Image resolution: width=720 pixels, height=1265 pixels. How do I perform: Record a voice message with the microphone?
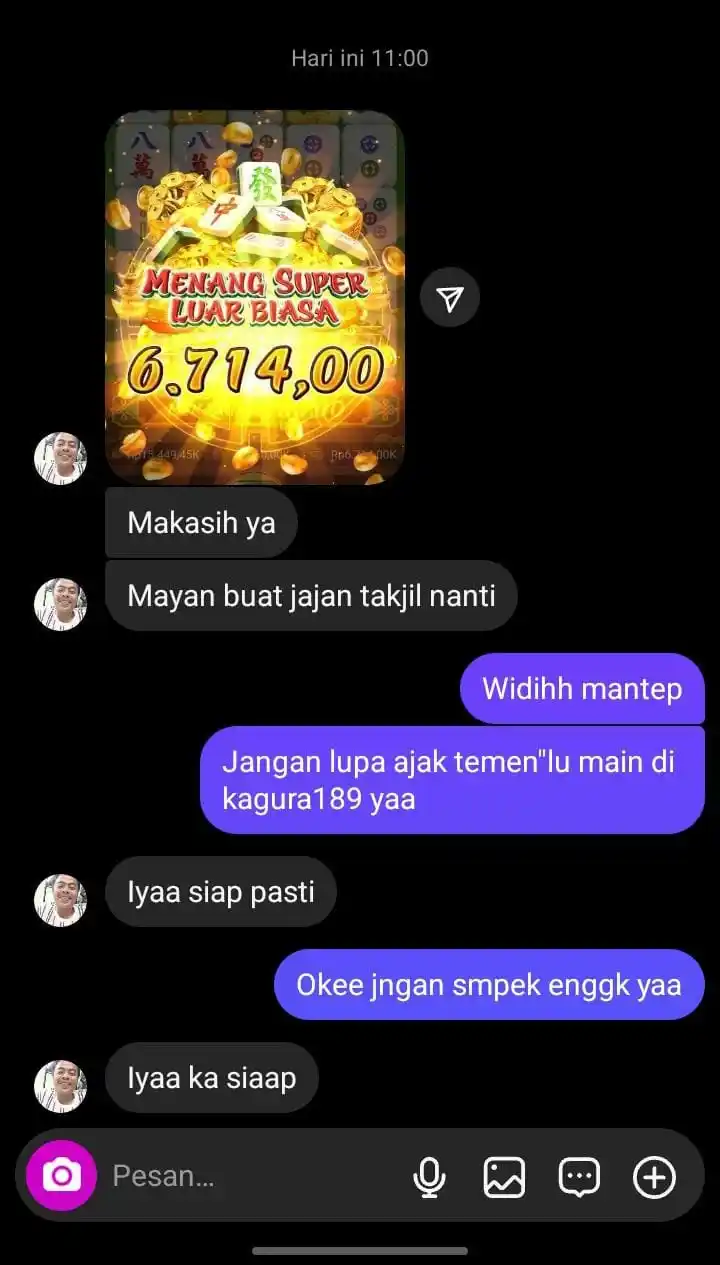click(429, 1177)
